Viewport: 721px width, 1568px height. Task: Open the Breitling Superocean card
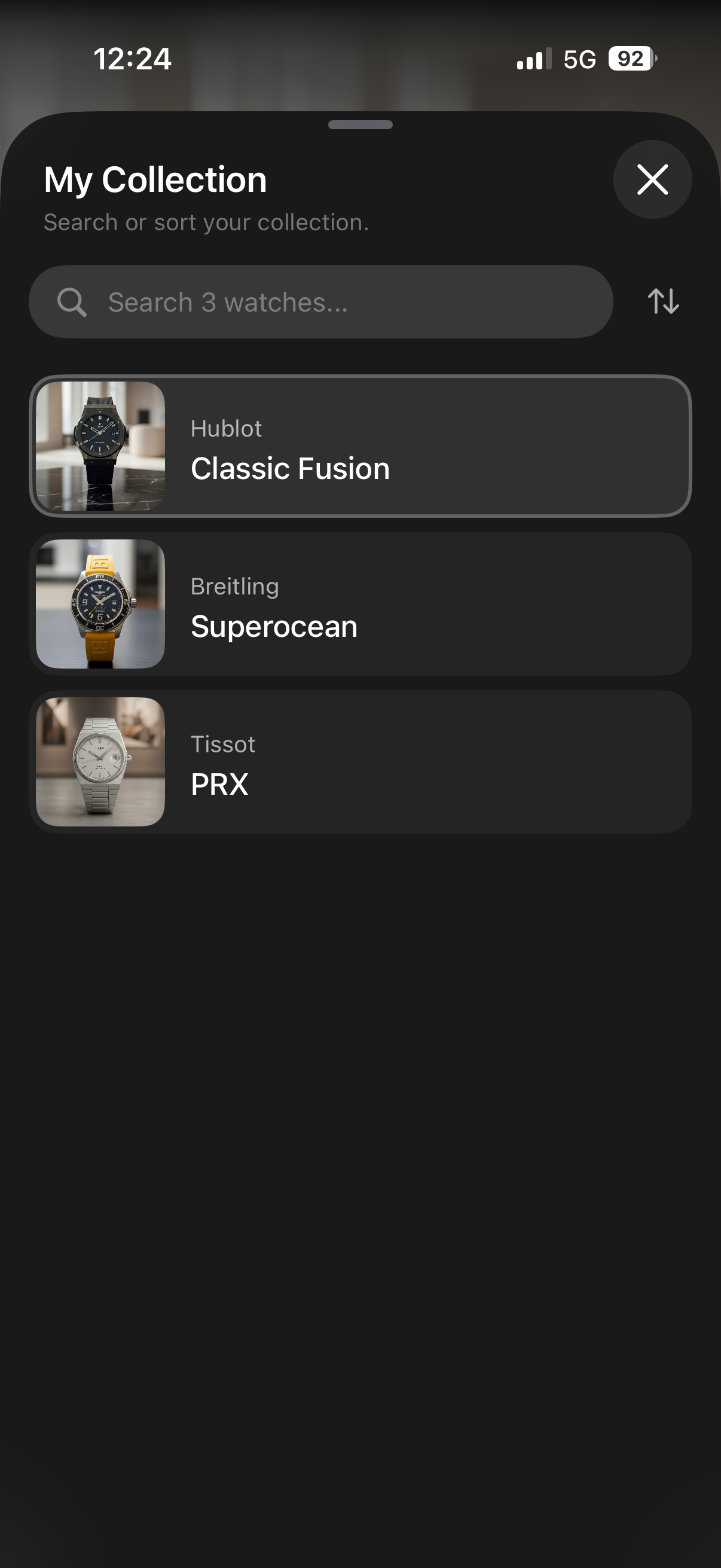[360, 604]
